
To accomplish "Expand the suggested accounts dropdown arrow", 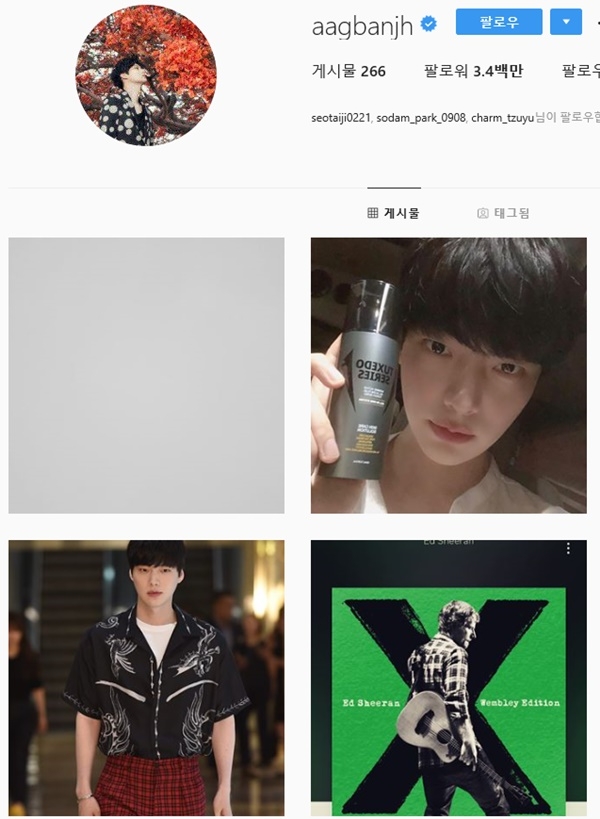I will point(566,22).
